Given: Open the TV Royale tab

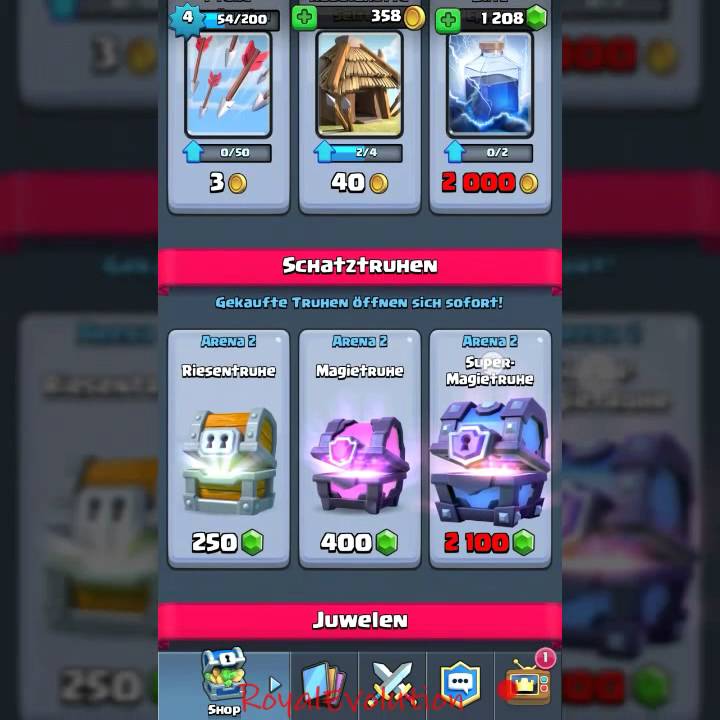Looking at the screenshot, I should click(x=527, y=685).
